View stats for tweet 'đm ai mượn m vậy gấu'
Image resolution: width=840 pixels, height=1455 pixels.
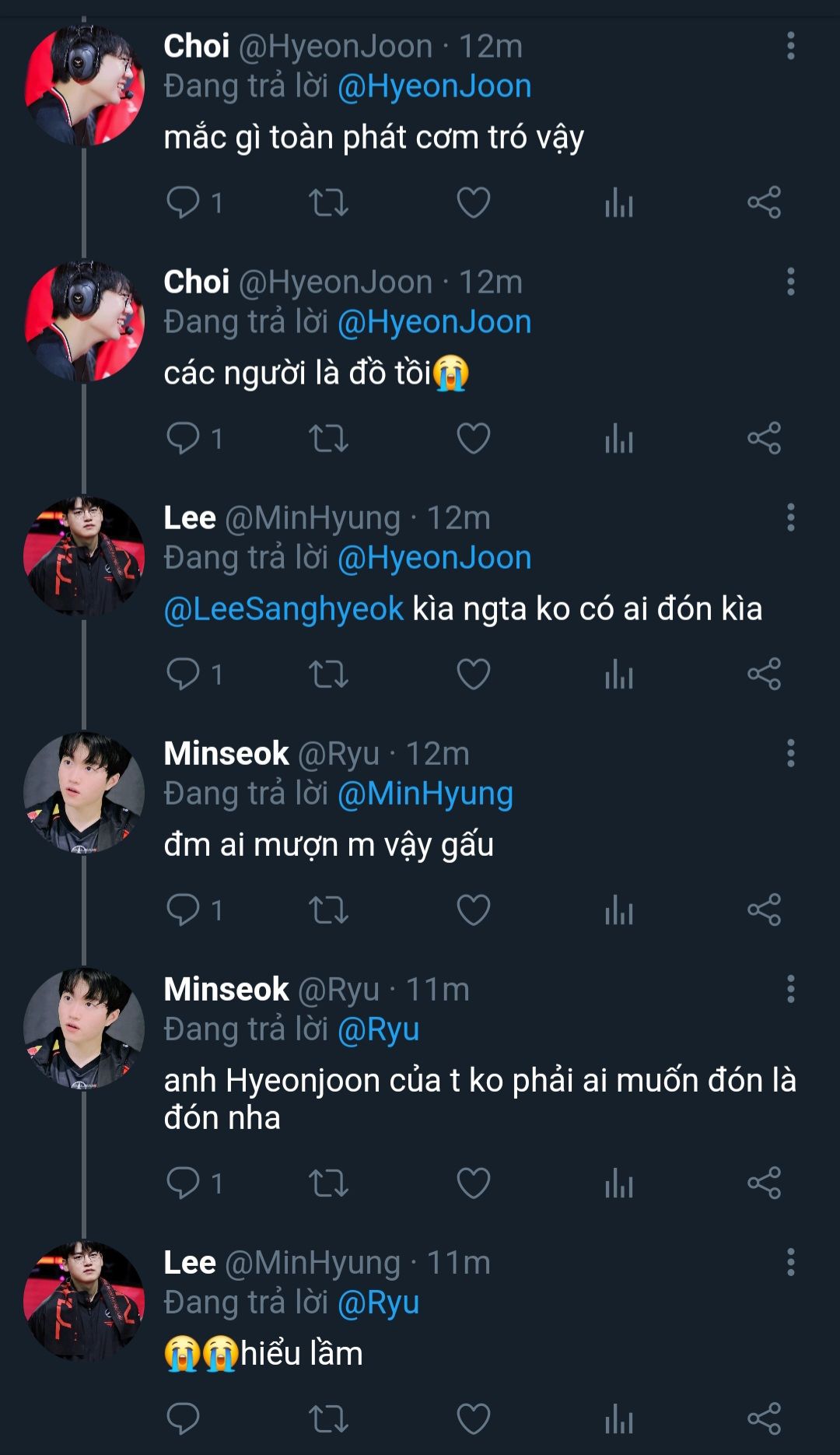tap(619, 910)
